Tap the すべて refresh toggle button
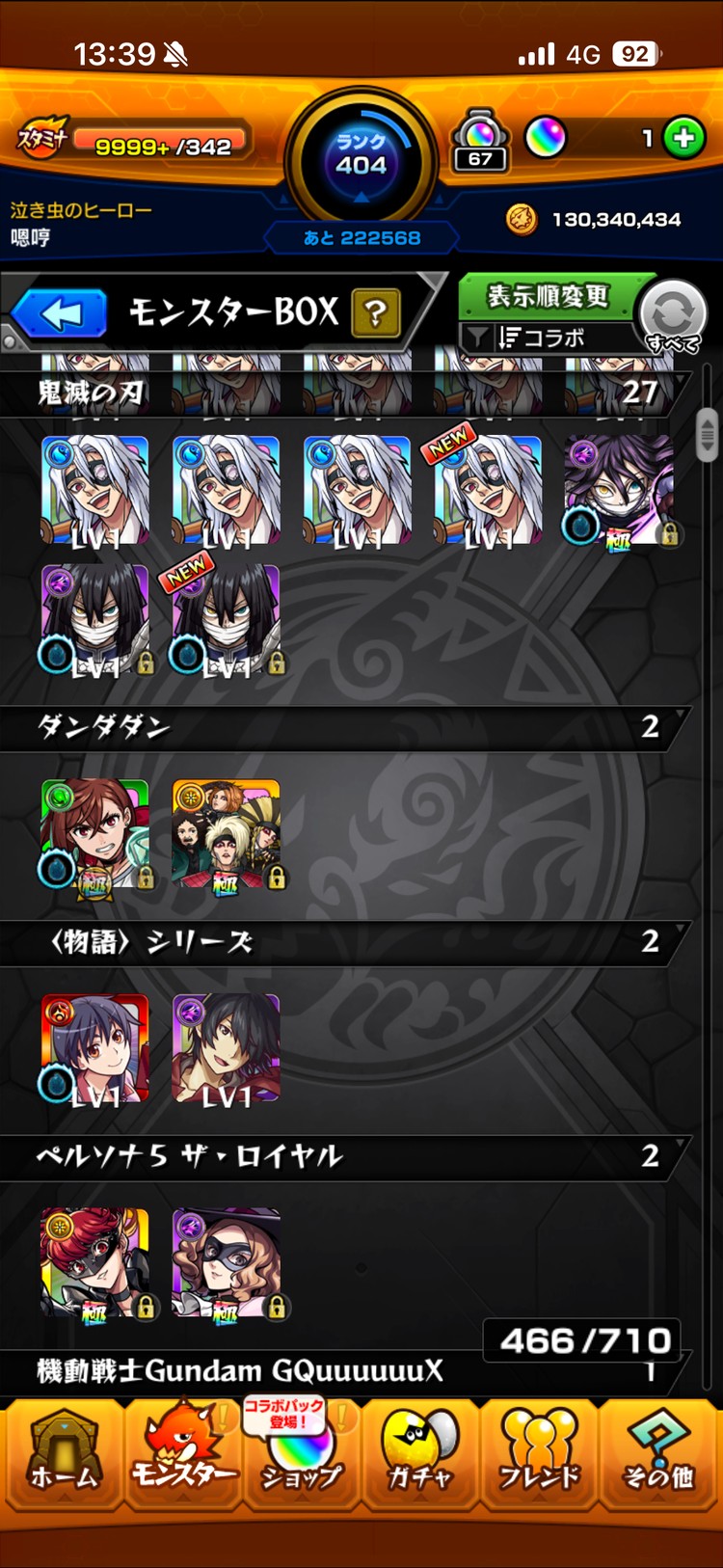The height and width of the screenshot is (1568, 723). tap(674, 315)
